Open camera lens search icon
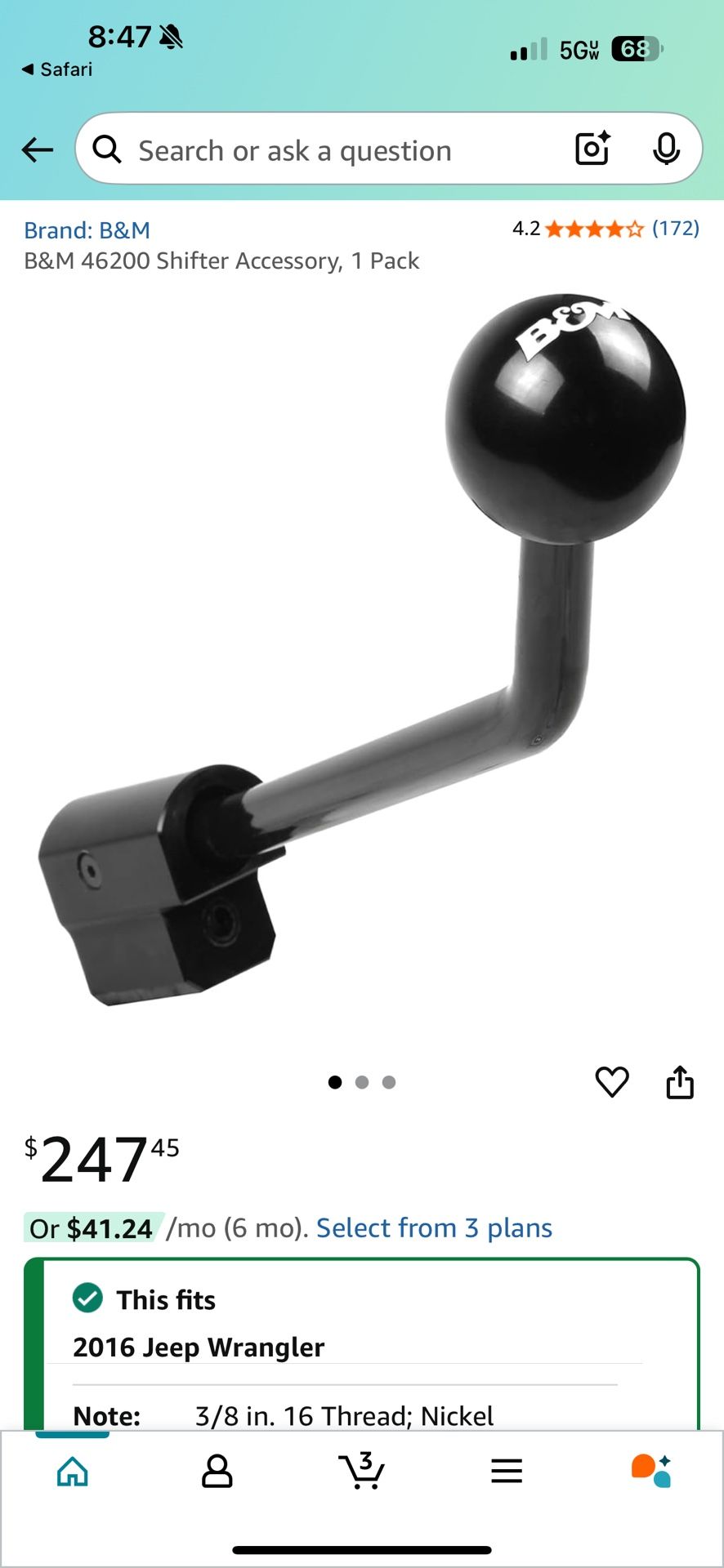The width and height of the screenshot is (724, 1568). [x=592, y=149]
